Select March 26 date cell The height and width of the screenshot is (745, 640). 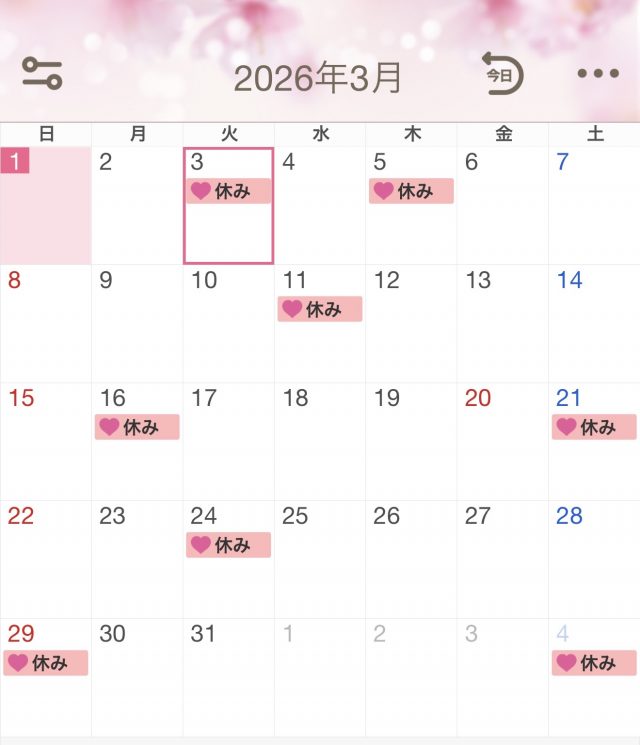tap(411, 558)
